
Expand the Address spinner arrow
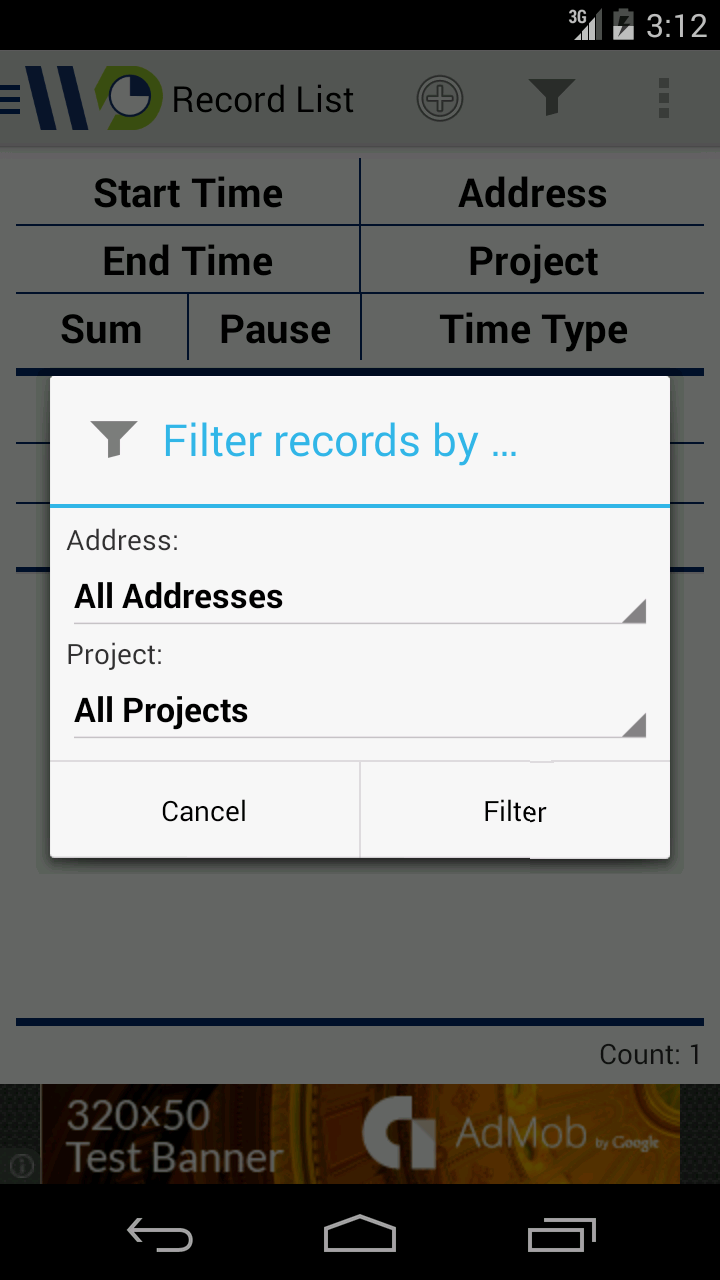tap(636, 611)
